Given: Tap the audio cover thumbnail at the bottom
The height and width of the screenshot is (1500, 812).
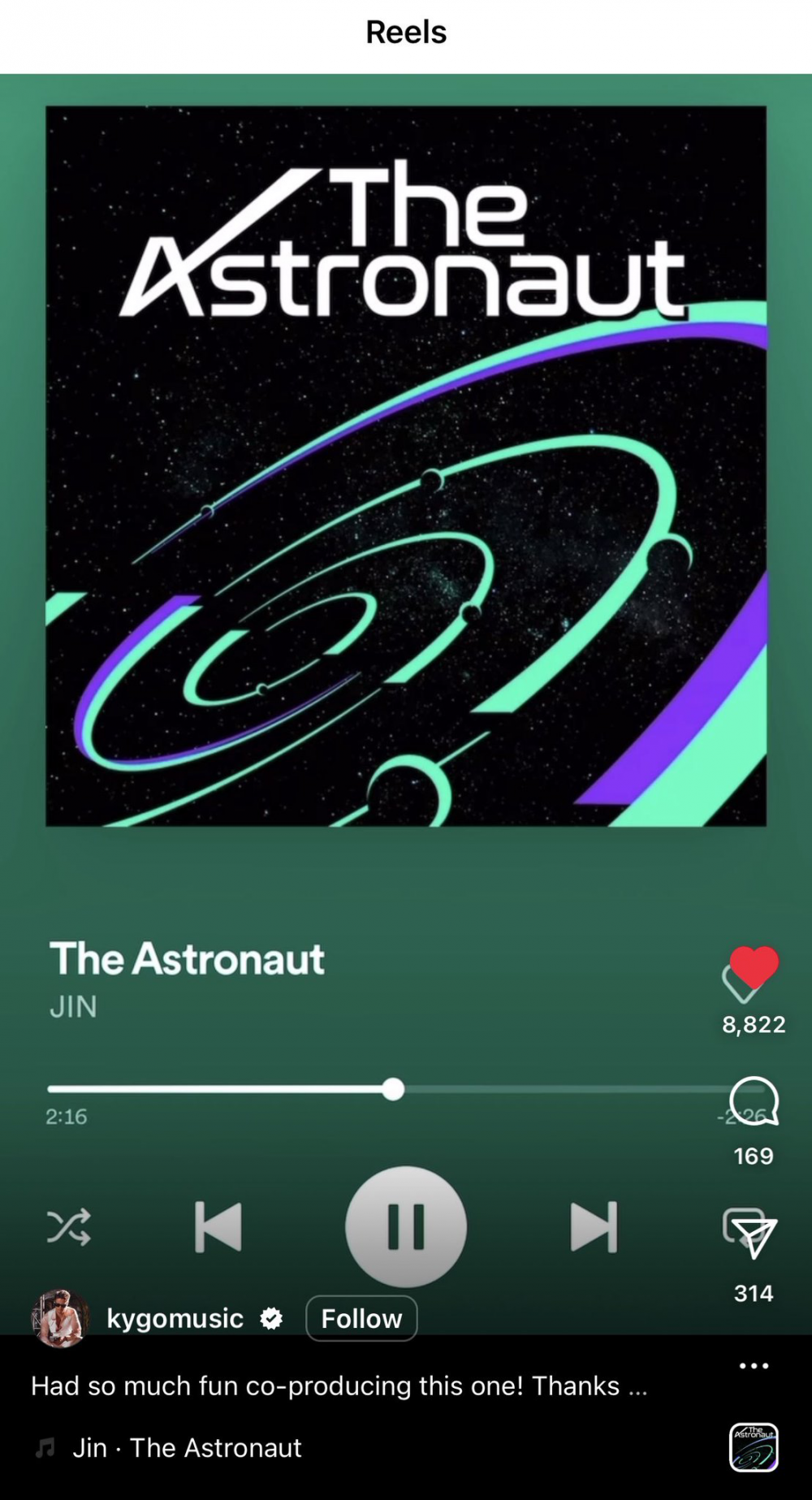Looking at the screenshot, I should coord(754,1447).
